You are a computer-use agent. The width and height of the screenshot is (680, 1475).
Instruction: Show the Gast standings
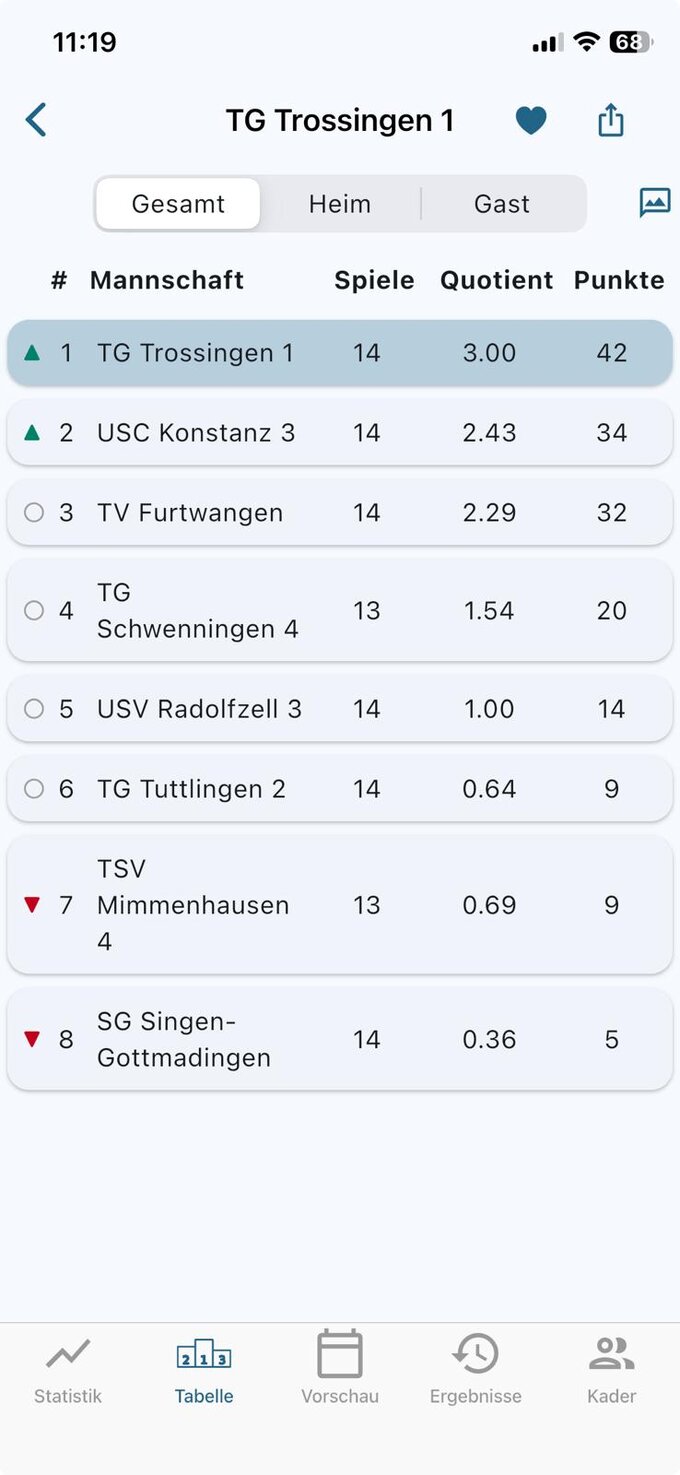tap(501, 204)
